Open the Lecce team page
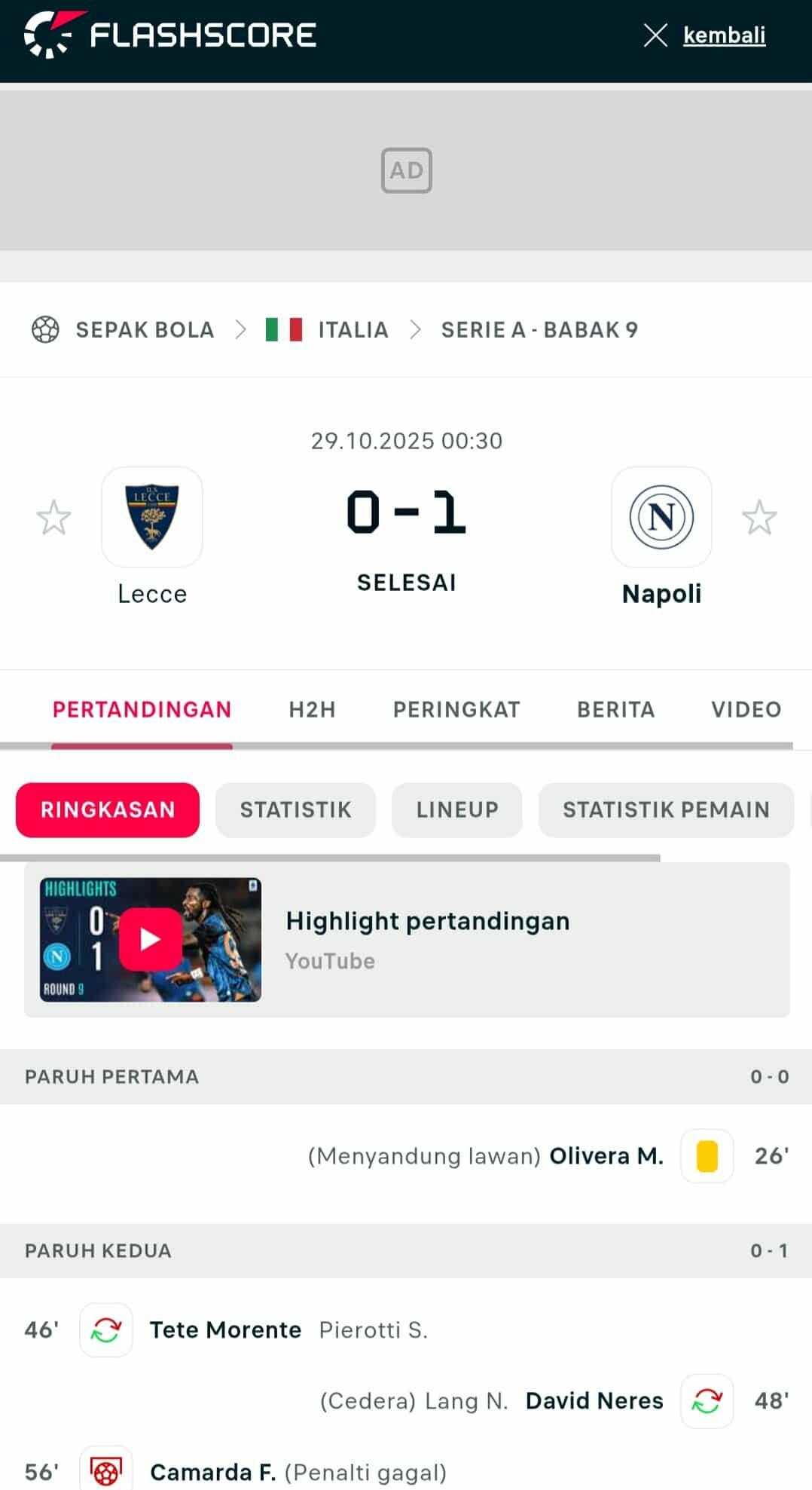 click(152, 518)
